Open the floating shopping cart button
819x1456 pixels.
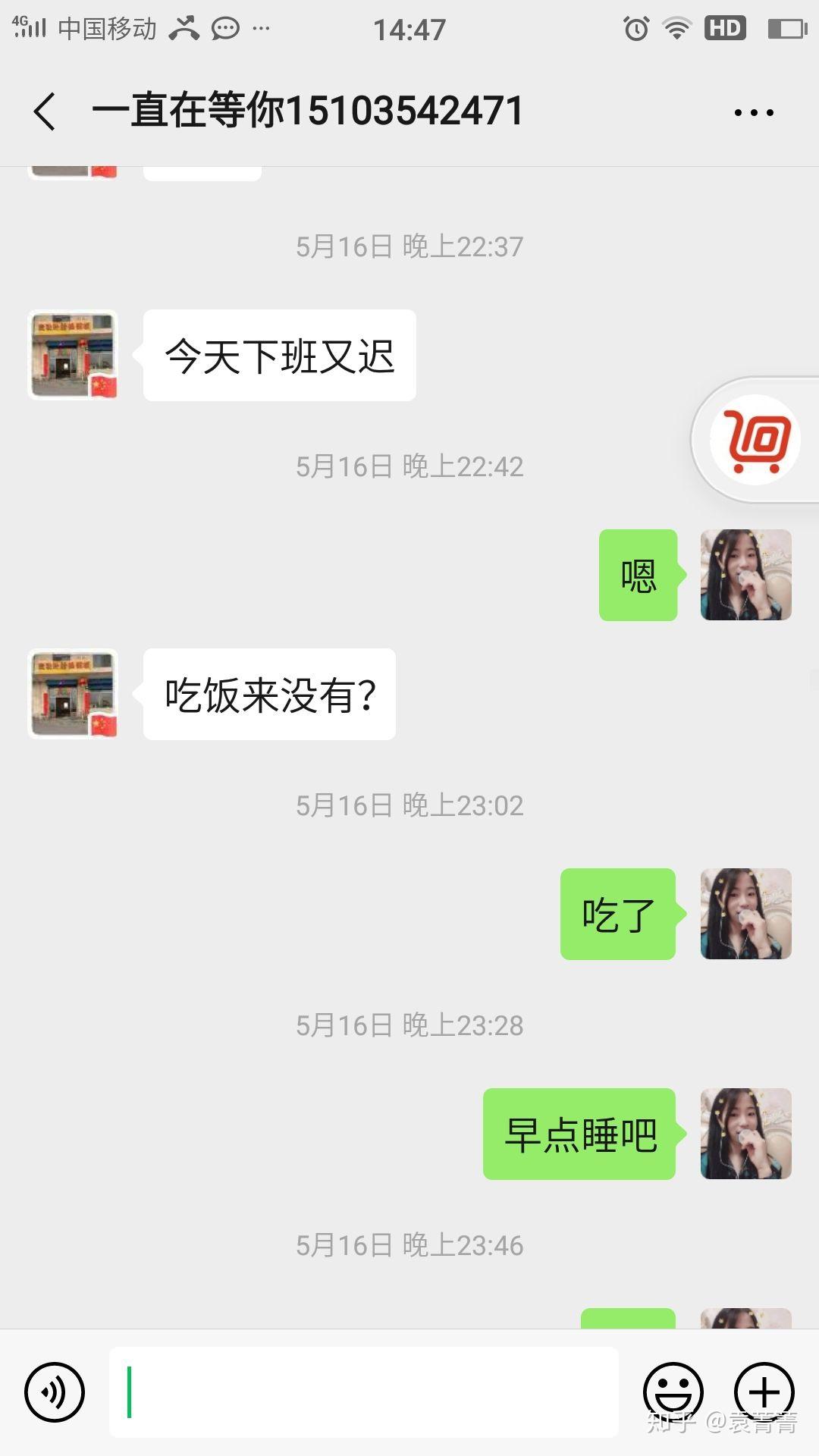[755, 440]
